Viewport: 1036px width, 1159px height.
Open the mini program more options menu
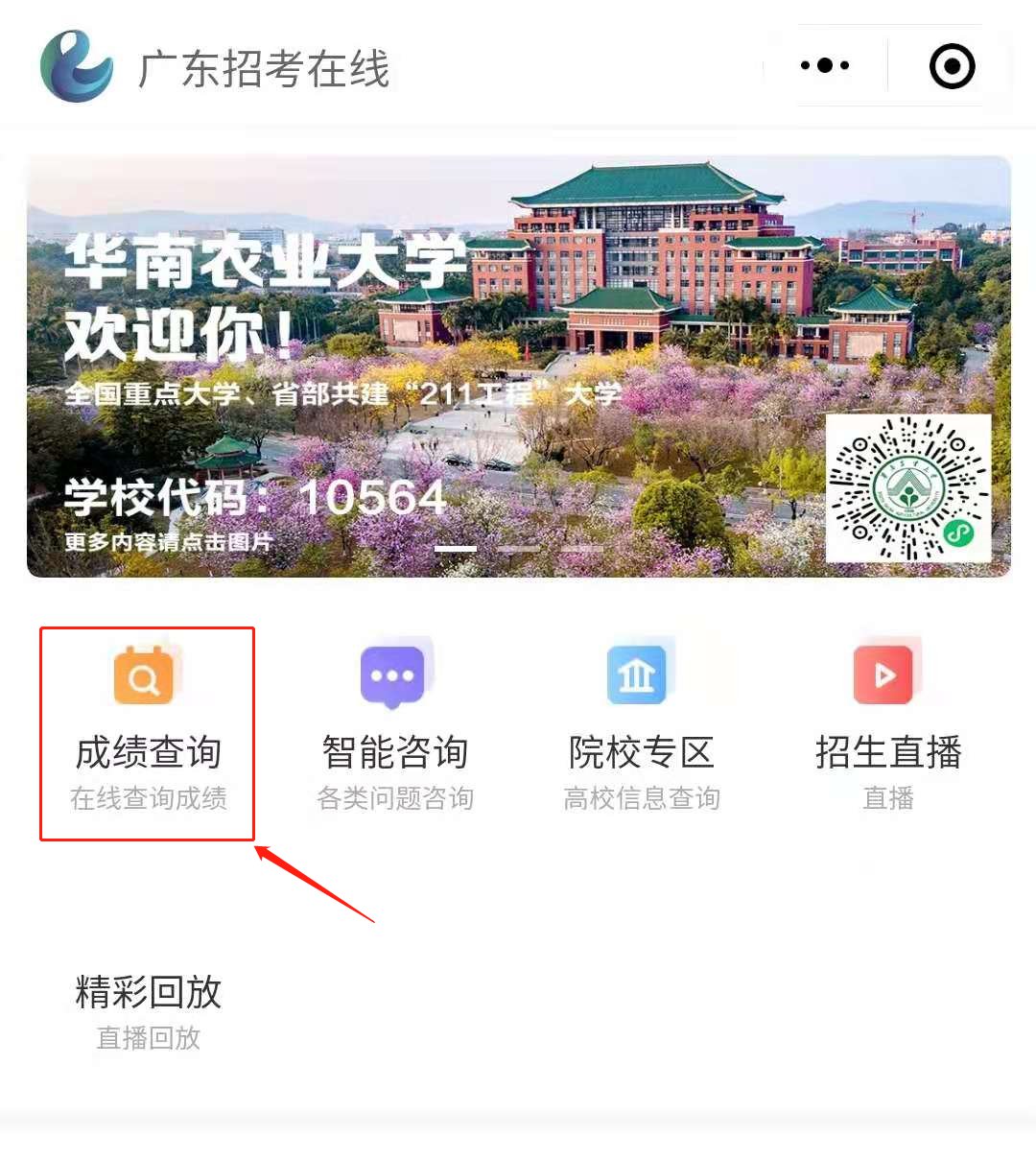coord(825,66)
